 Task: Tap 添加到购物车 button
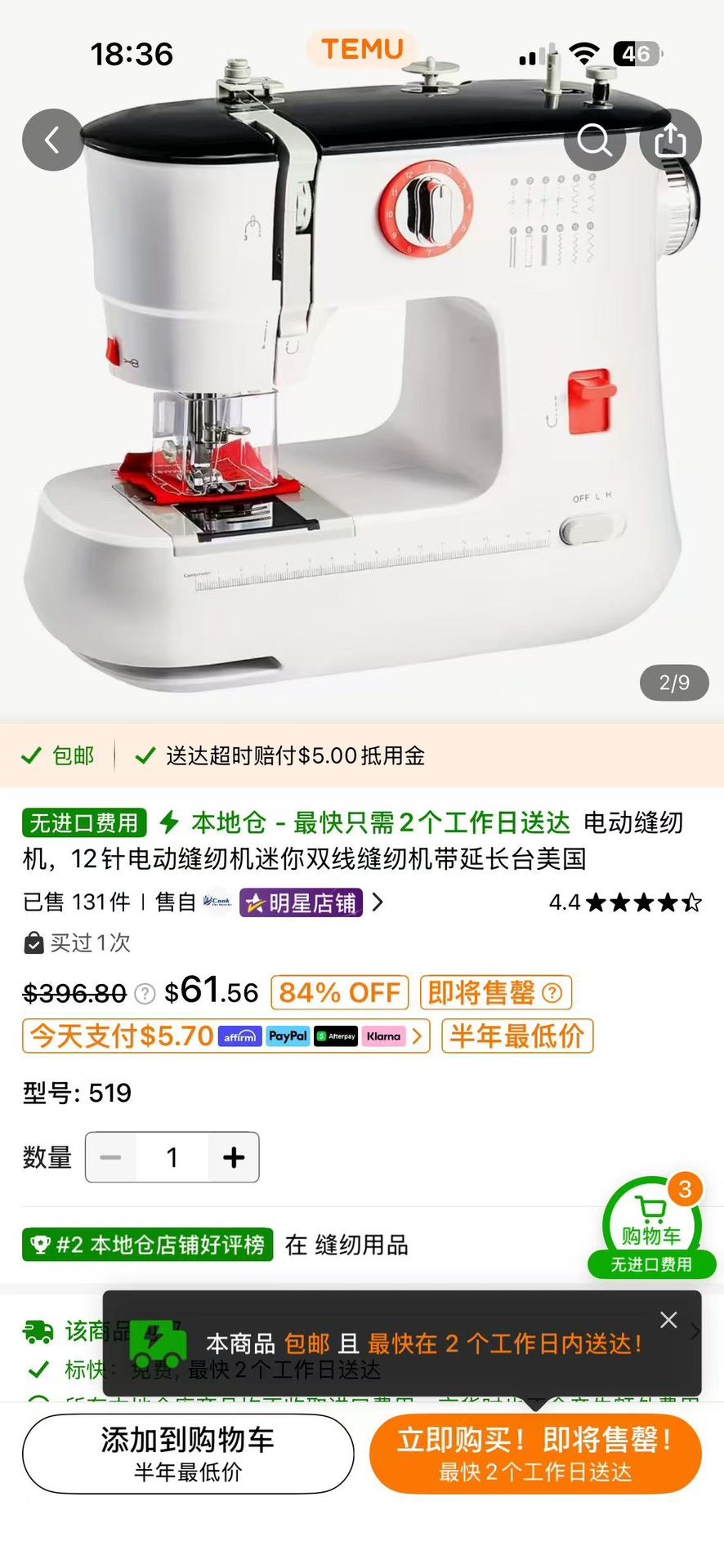[x=188, y=1454]
